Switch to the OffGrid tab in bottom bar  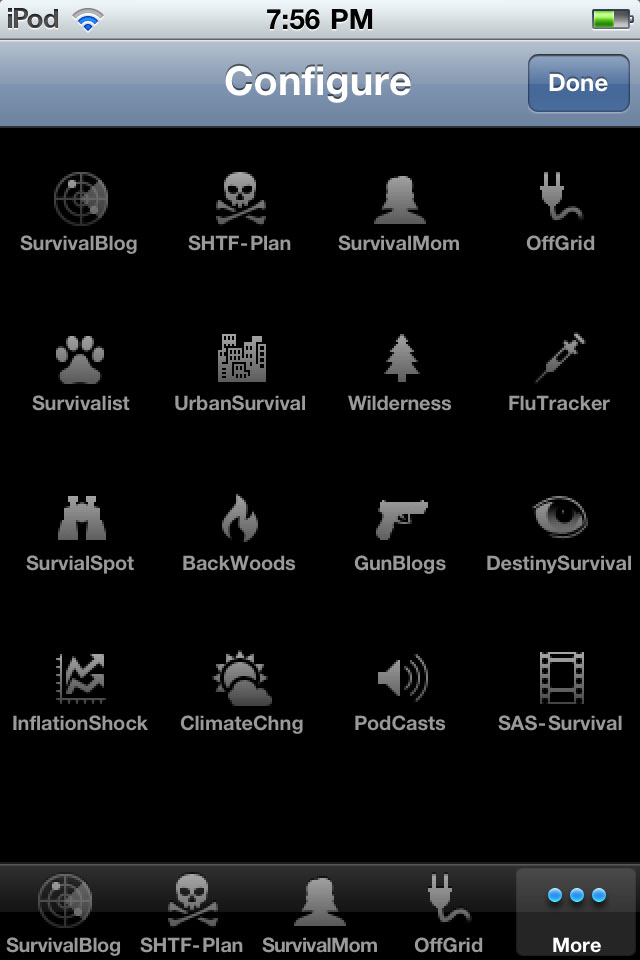coord(448,913)
